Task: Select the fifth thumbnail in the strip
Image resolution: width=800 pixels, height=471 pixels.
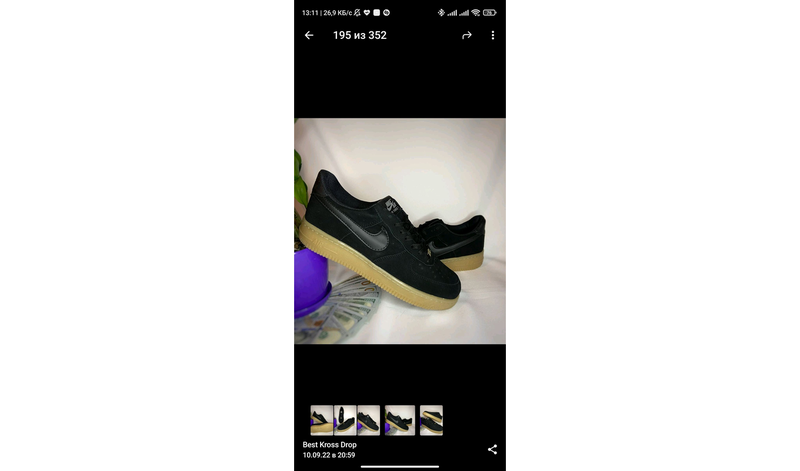Action: 431,420
